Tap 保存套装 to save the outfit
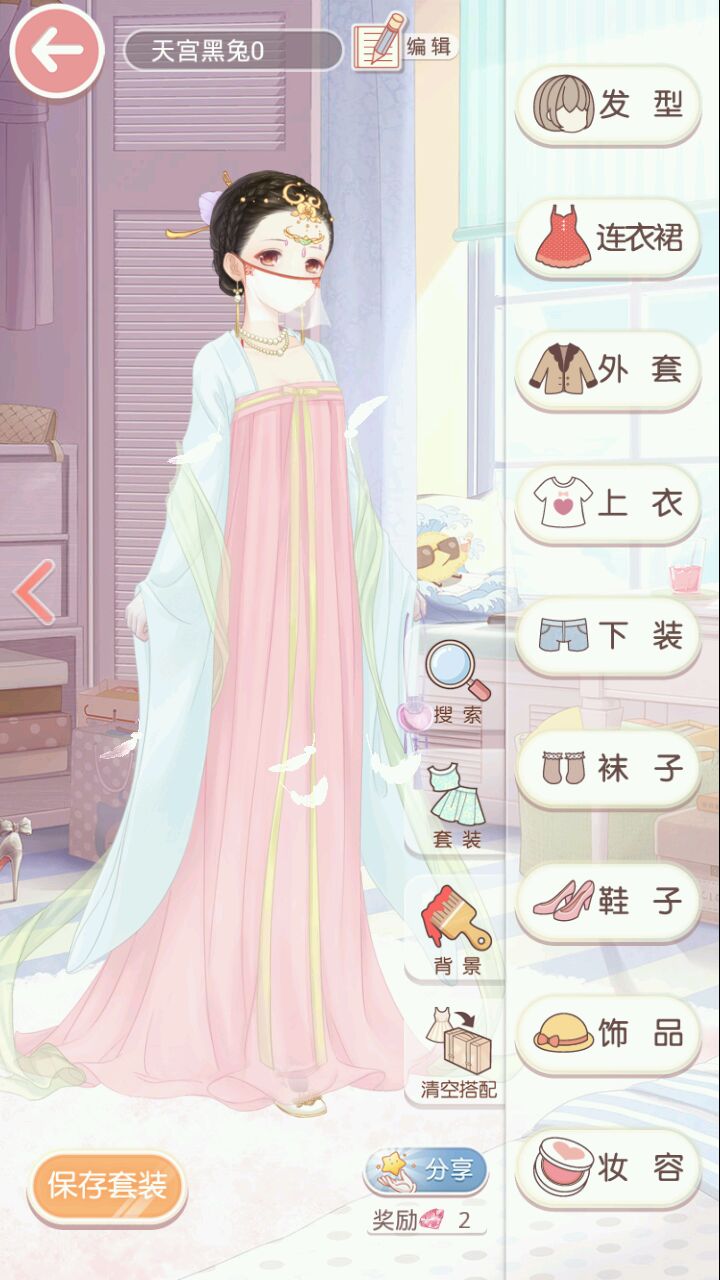 click(x=107, y=1187)
